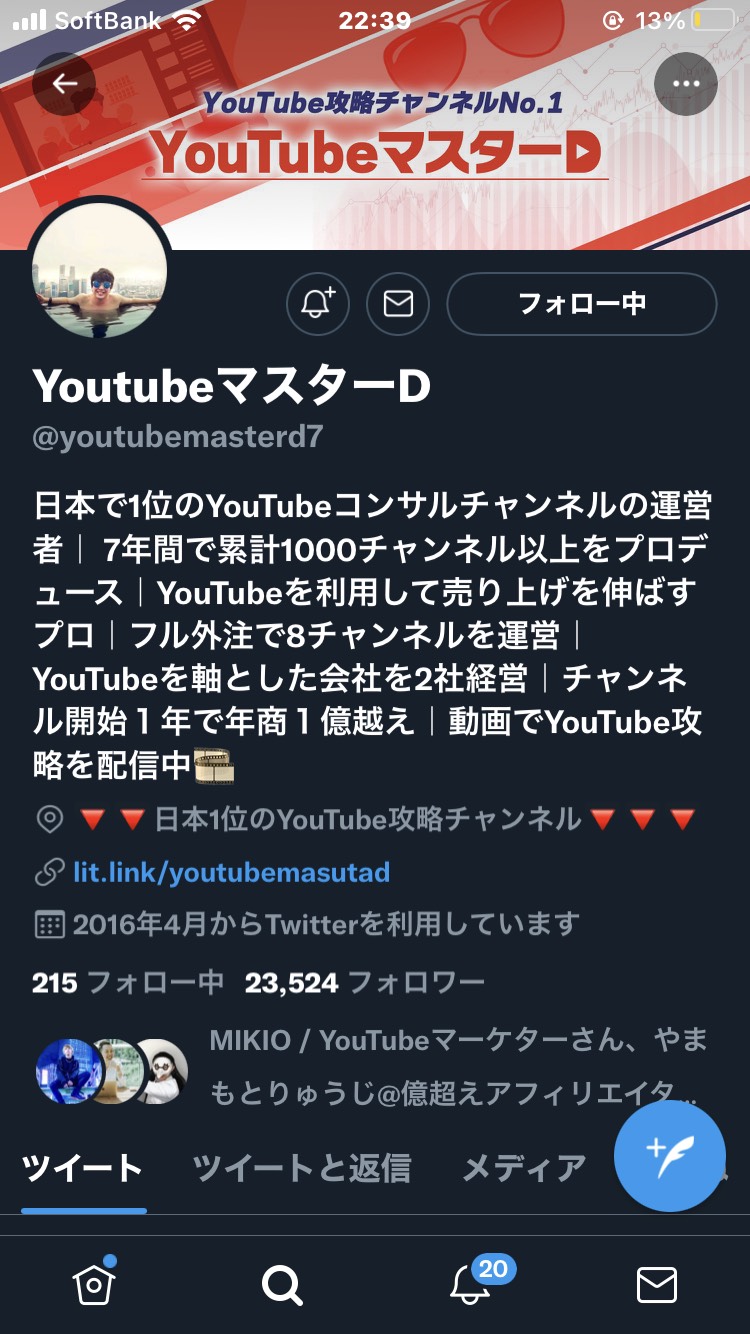
Task: Open the messages tab in bottom bar
Action: (x=657, y=1285)
